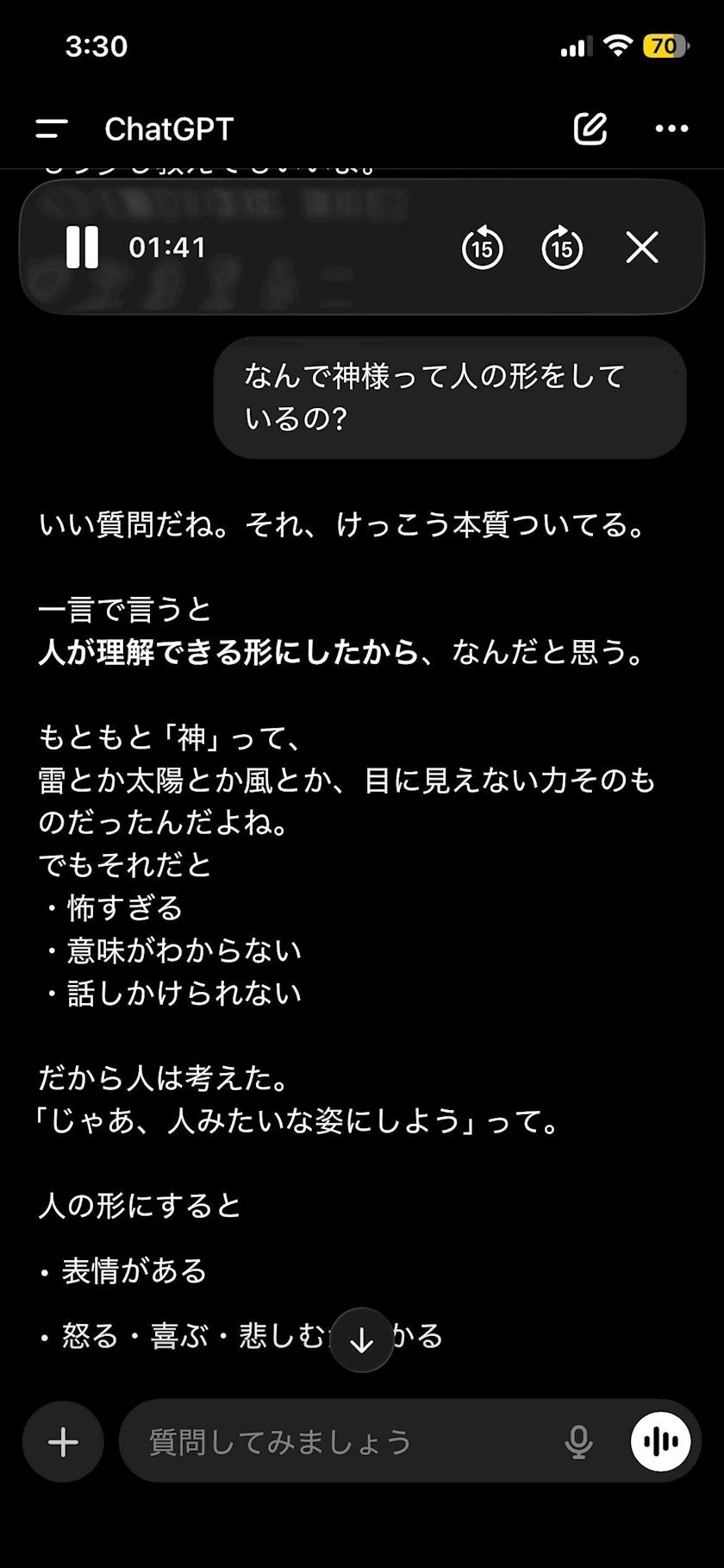Jump to bottom with the down arrow button
This screenshot has height=1568, width=724.
[x=362, y=1339]
